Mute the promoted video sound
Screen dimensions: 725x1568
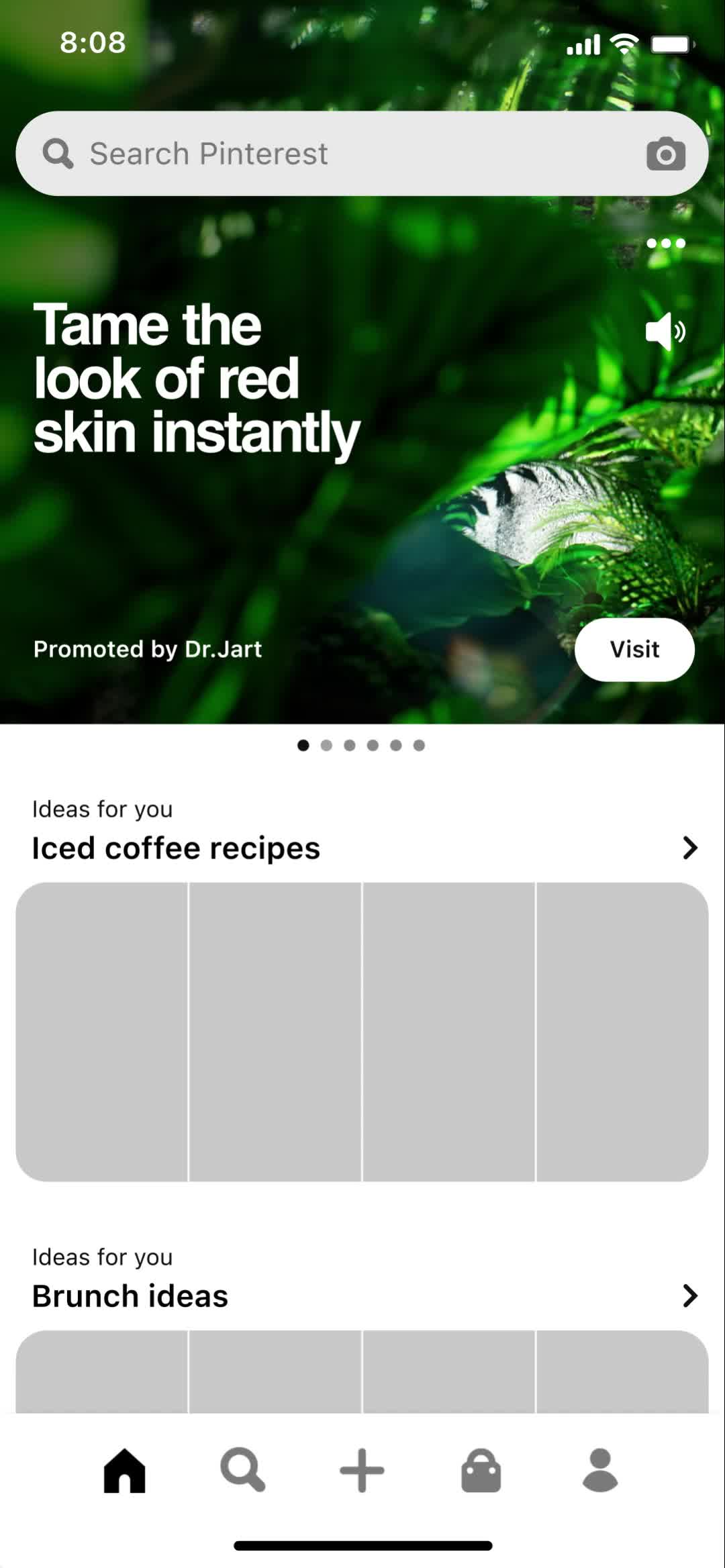[x=665, y=332]
